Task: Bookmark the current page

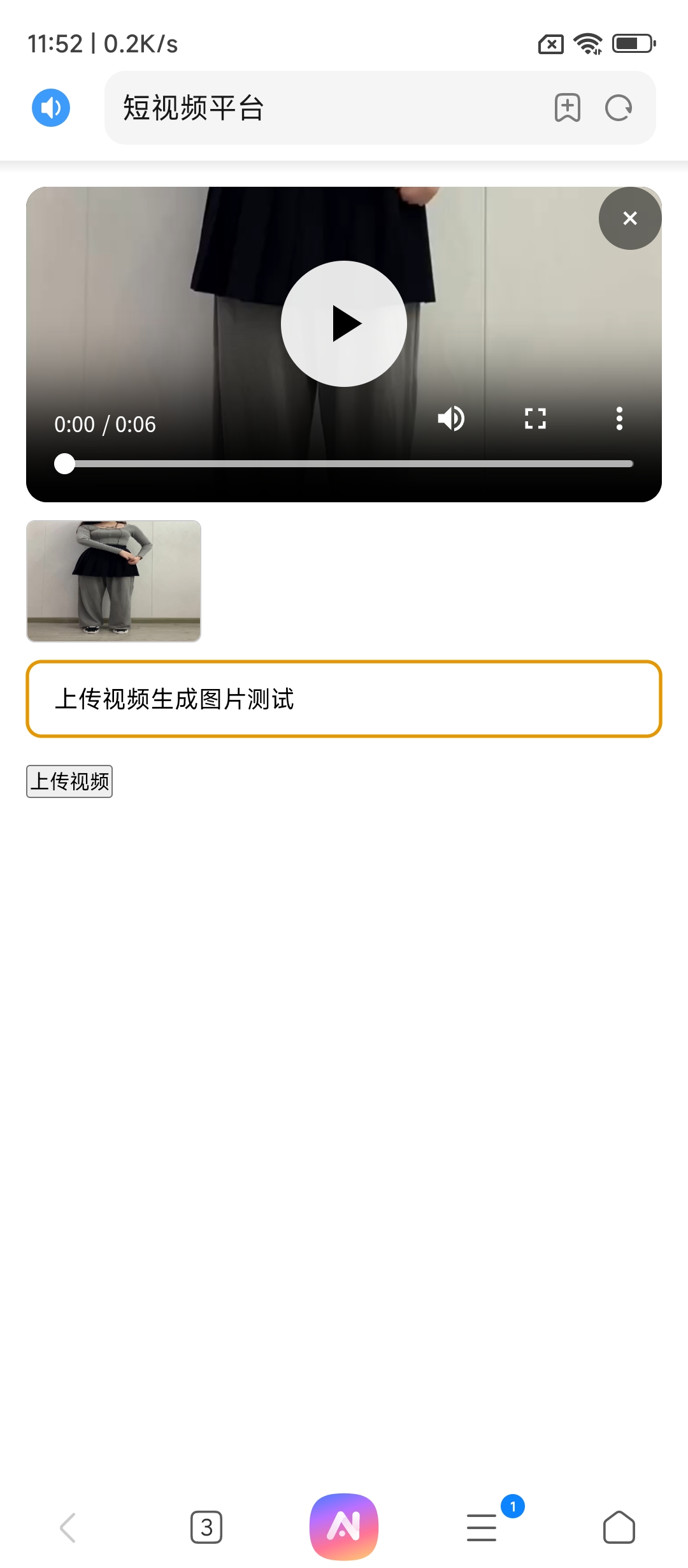Action: click(566, 108)
